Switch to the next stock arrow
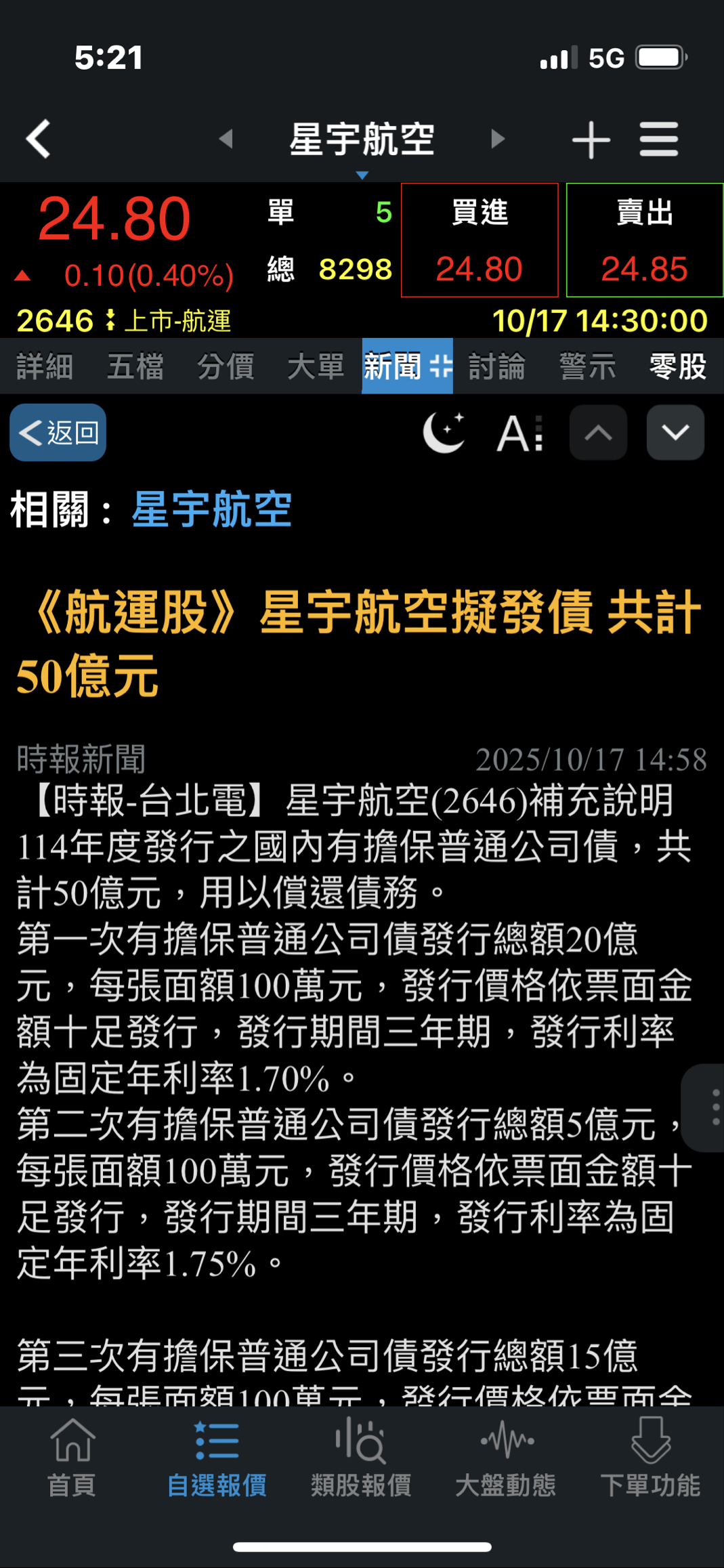 click(x=498, y=139)
